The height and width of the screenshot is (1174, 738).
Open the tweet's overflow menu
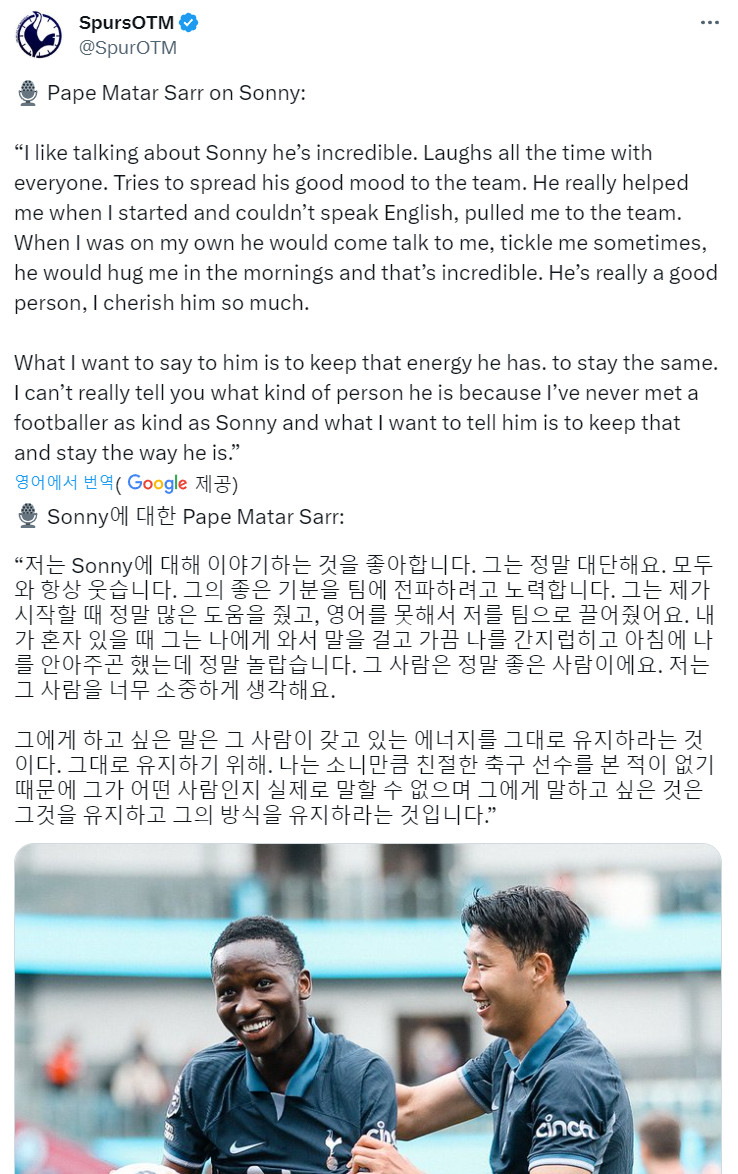click(x=709, y=22)
